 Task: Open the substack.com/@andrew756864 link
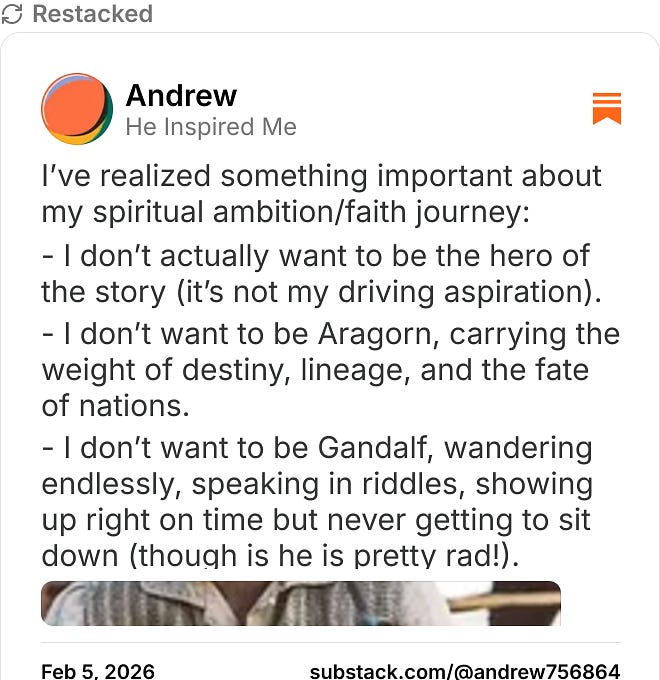coord(464,670)
